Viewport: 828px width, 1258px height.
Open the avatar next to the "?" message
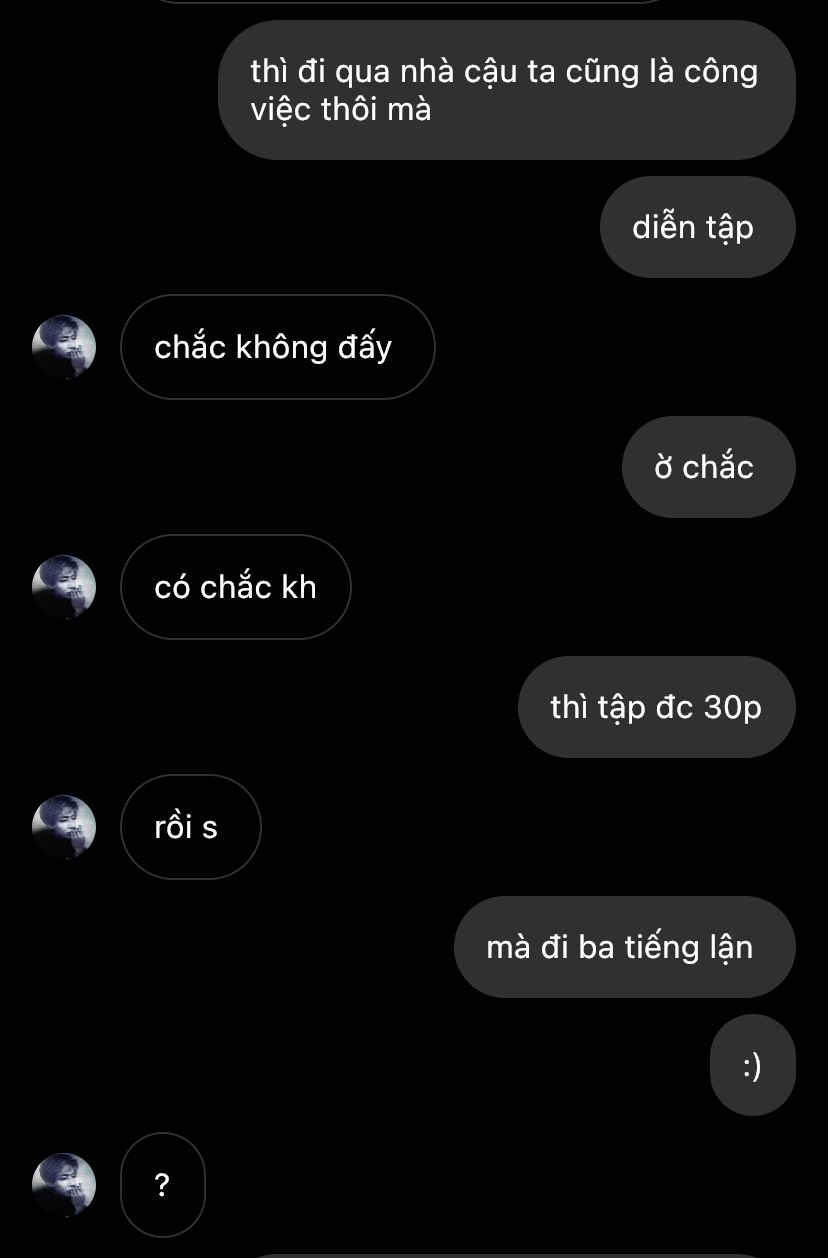click(x=64, y=1185)
